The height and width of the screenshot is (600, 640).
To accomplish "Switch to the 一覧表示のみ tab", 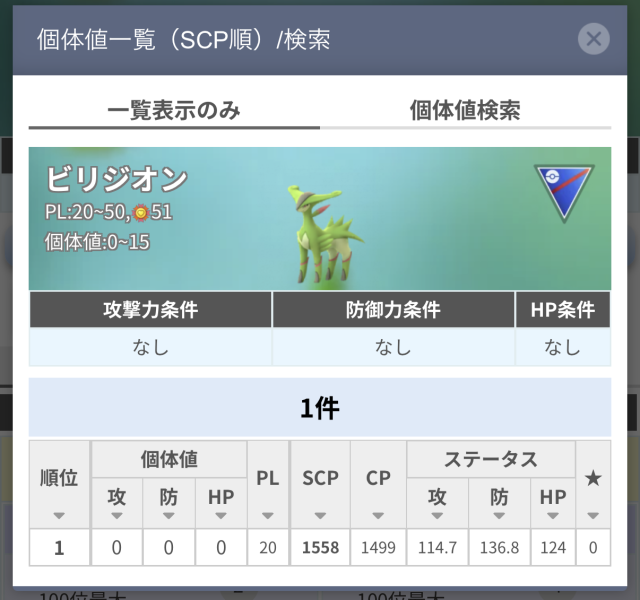I will tap(174, 110).
